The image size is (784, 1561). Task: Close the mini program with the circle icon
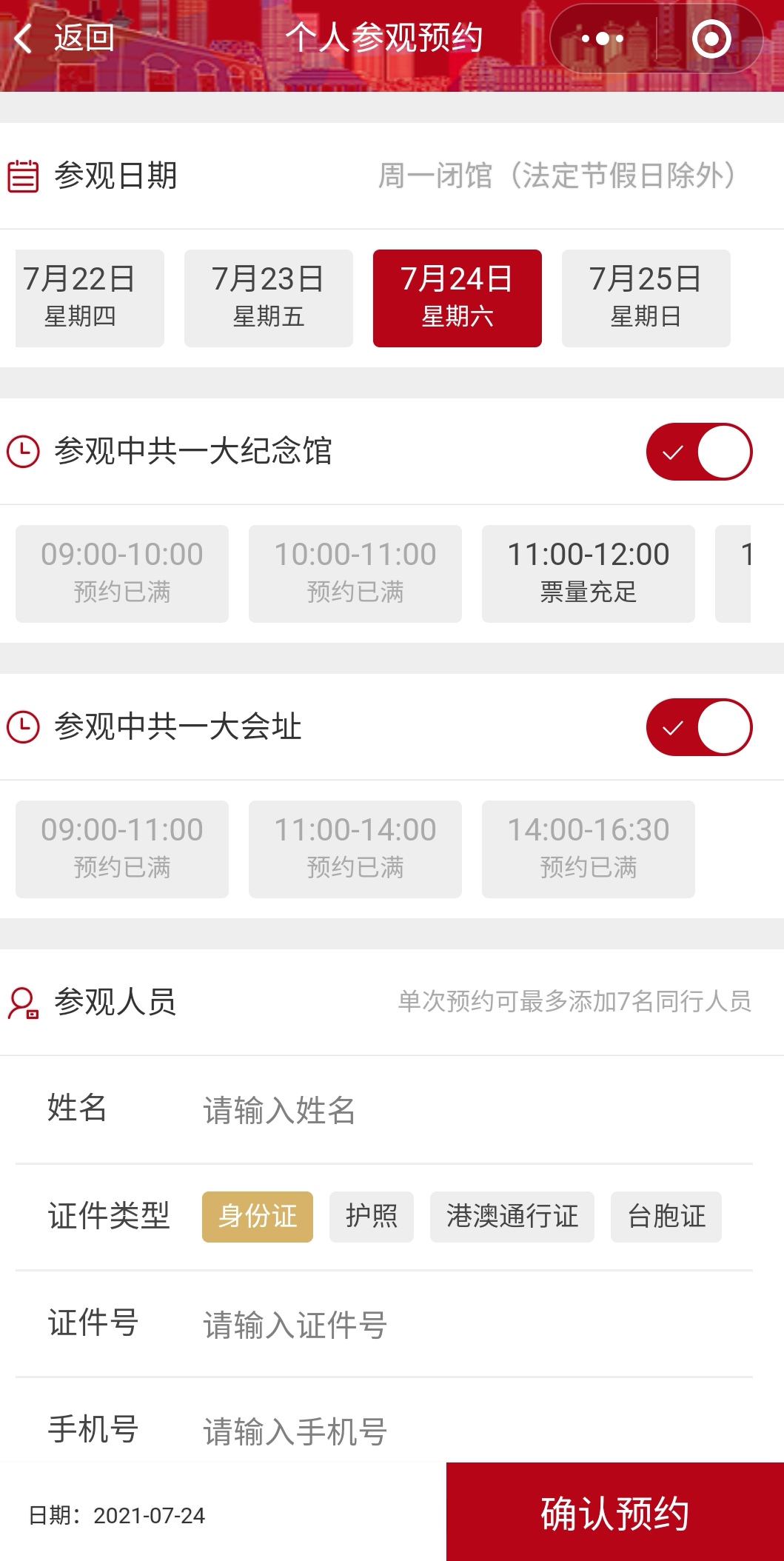[711, 39]
